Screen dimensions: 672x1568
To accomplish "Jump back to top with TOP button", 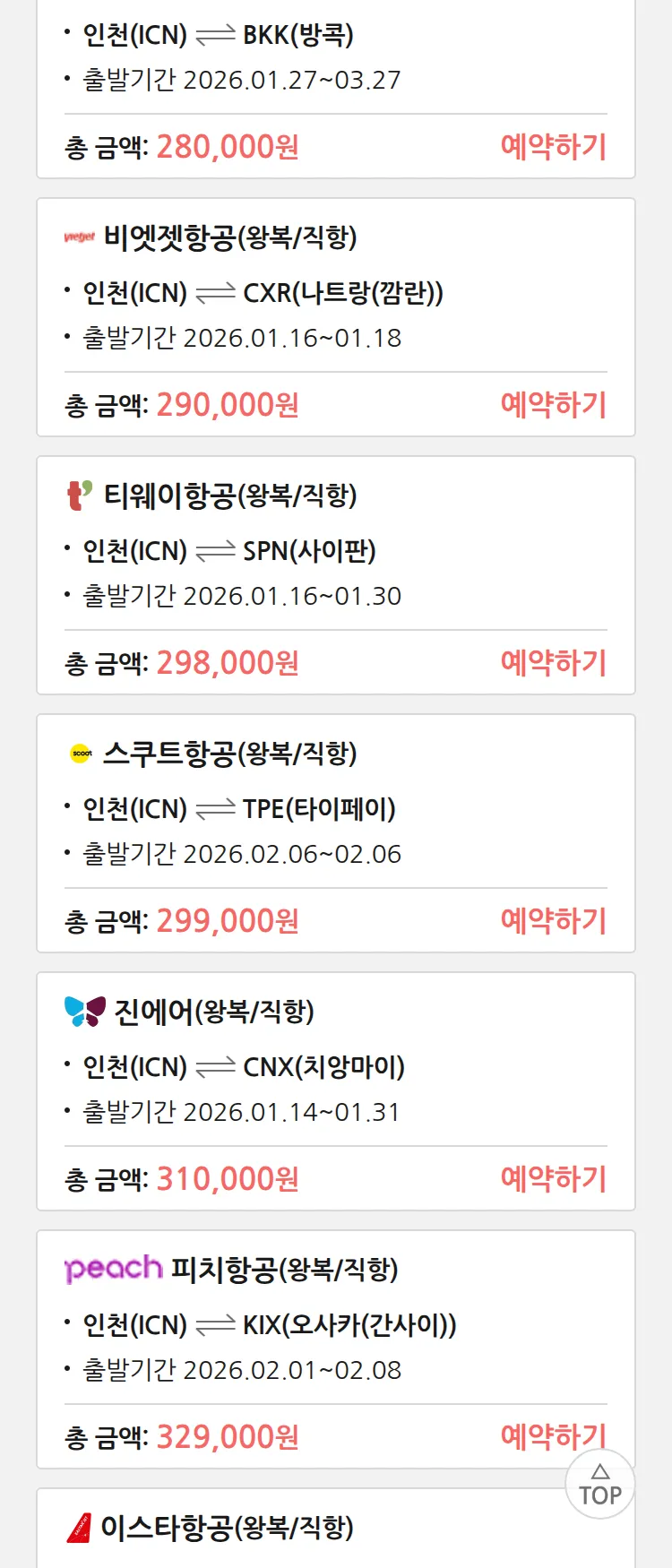I will click(x=600, y=1486).
